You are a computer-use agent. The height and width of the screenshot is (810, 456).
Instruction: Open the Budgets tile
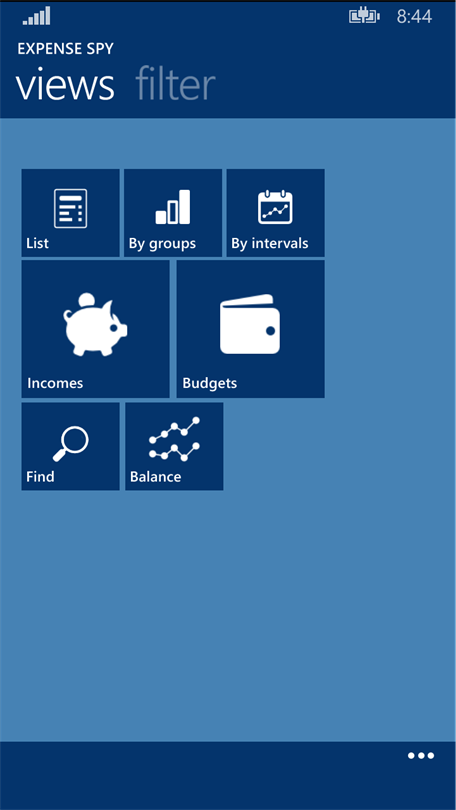pyautogui.click(x=250, y=329)
